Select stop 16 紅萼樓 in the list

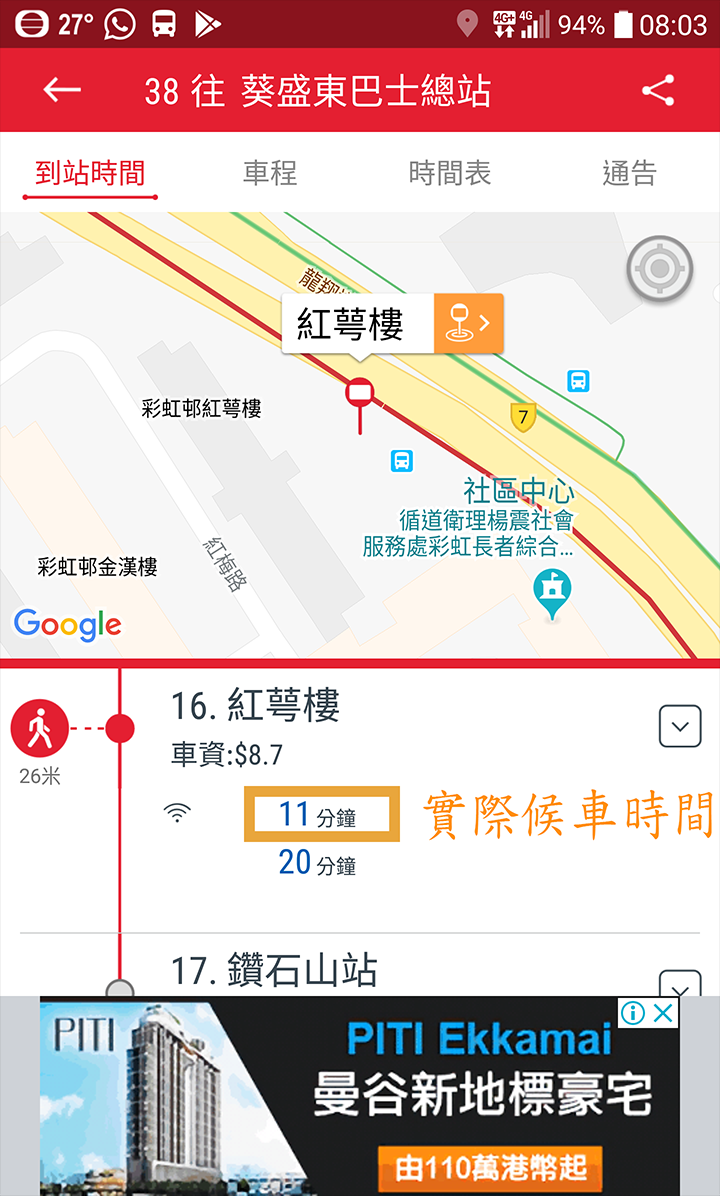256,706
